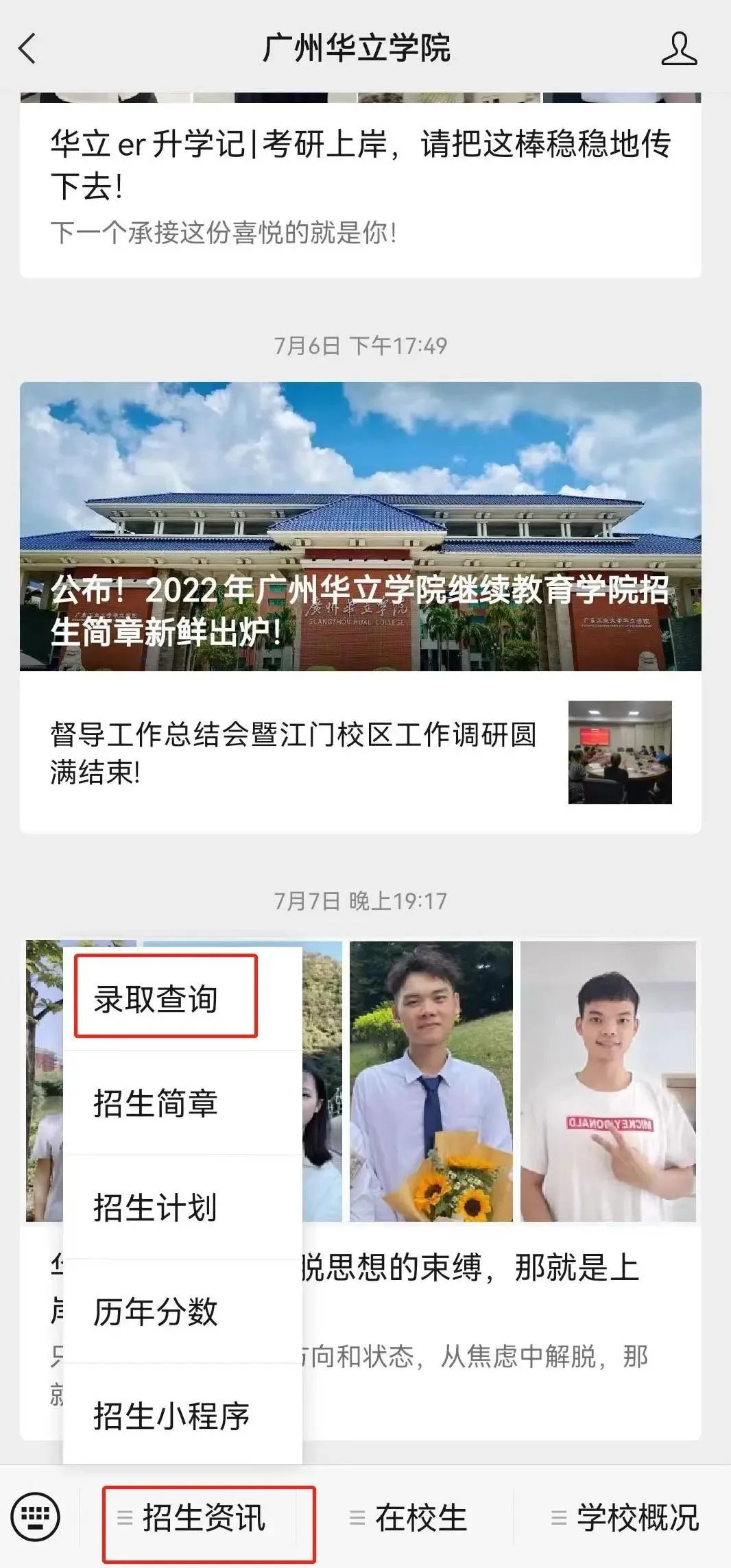The width and height of the screenshot is (731, 1568).
Task: Go back from 广州华立学院 page
Action: click(x=27, y=49)
